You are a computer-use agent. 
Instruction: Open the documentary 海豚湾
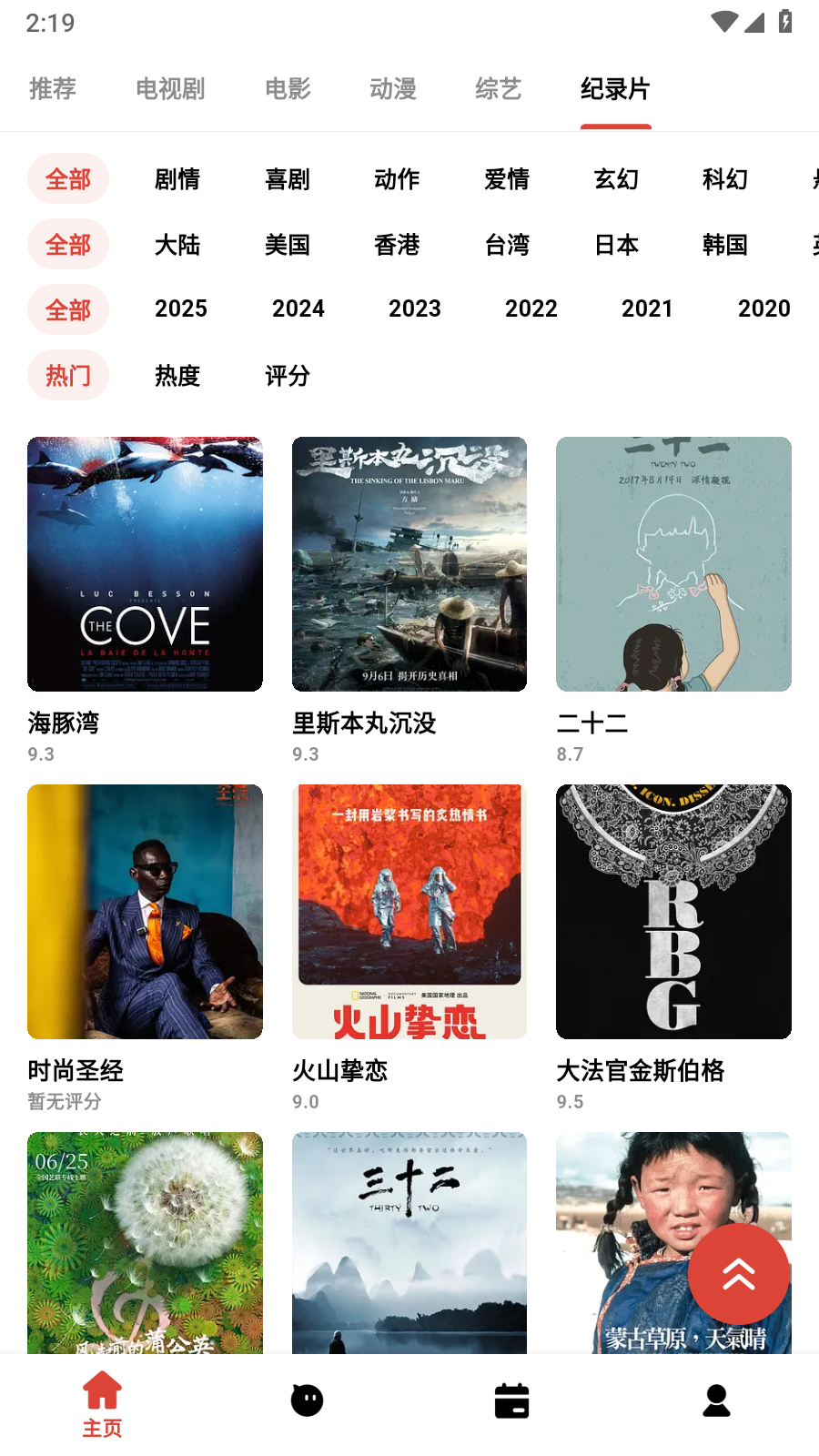(x=145, y=564)
